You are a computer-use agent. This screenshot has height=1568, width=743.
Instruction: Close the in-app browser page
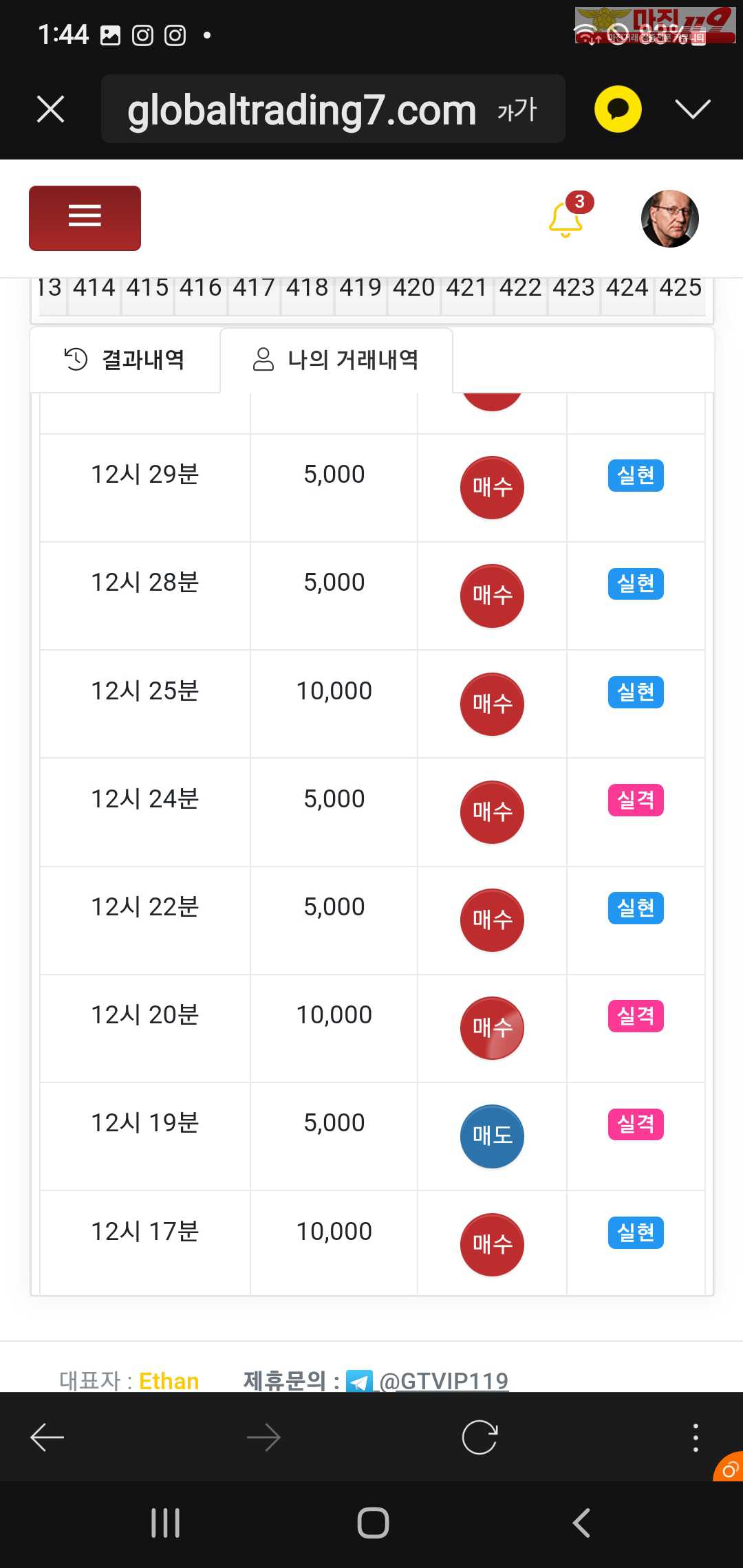[x=50, y=109]
